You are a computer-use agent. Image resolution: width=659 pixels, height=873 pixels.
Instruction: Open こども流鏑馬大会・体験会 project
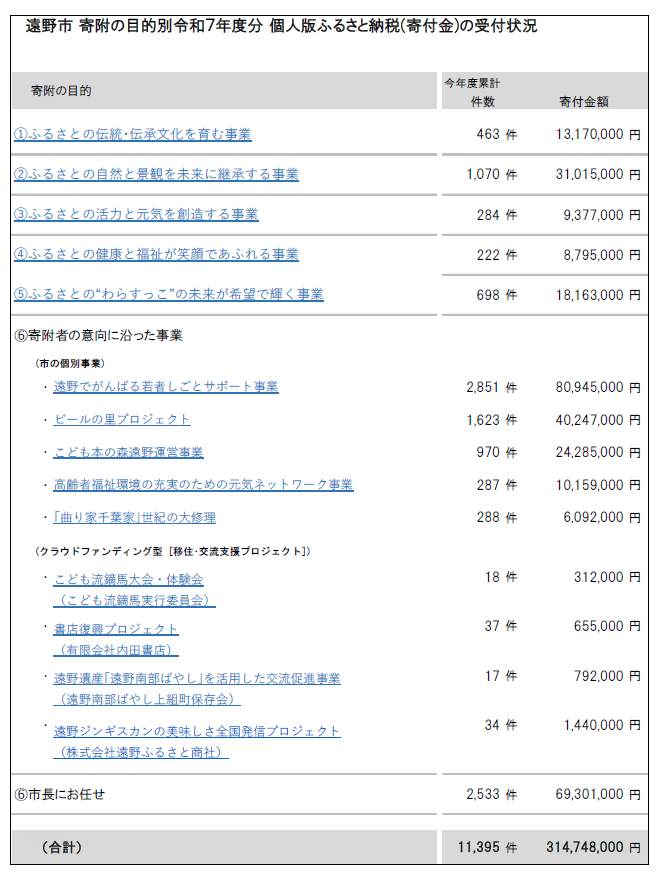pyautogui.click(x=128, y=579)
